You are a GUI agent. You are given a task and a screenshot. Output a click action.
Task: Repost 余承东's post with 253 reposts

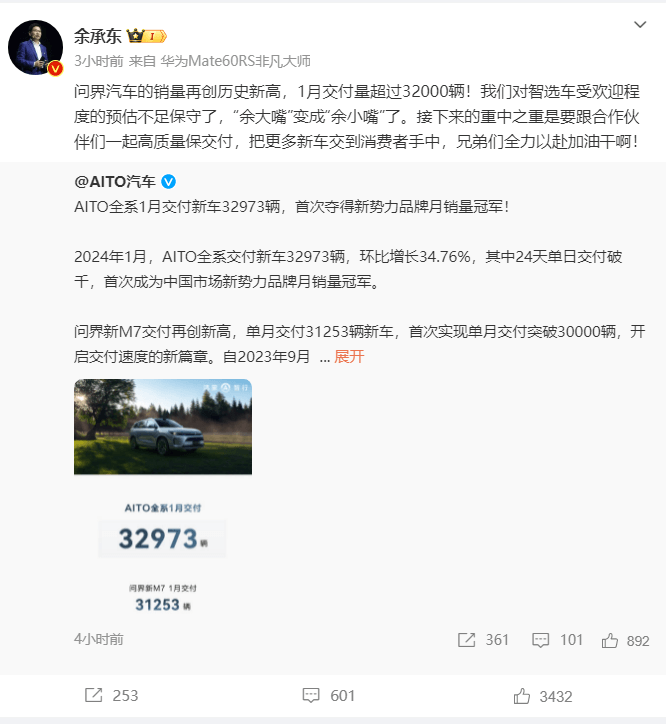coord(112,696)
